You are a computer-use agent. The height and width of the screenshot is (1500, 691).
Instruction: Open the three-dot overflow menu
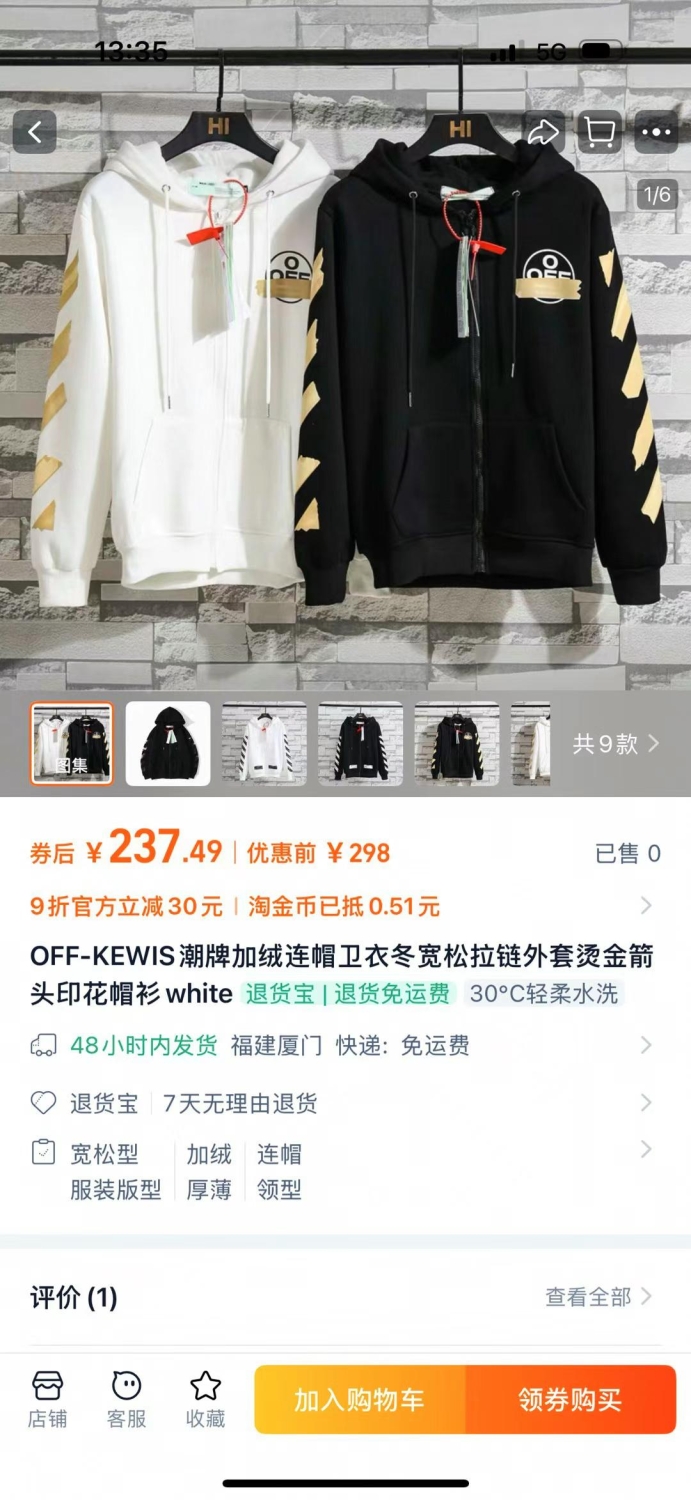tap(657, 132)
